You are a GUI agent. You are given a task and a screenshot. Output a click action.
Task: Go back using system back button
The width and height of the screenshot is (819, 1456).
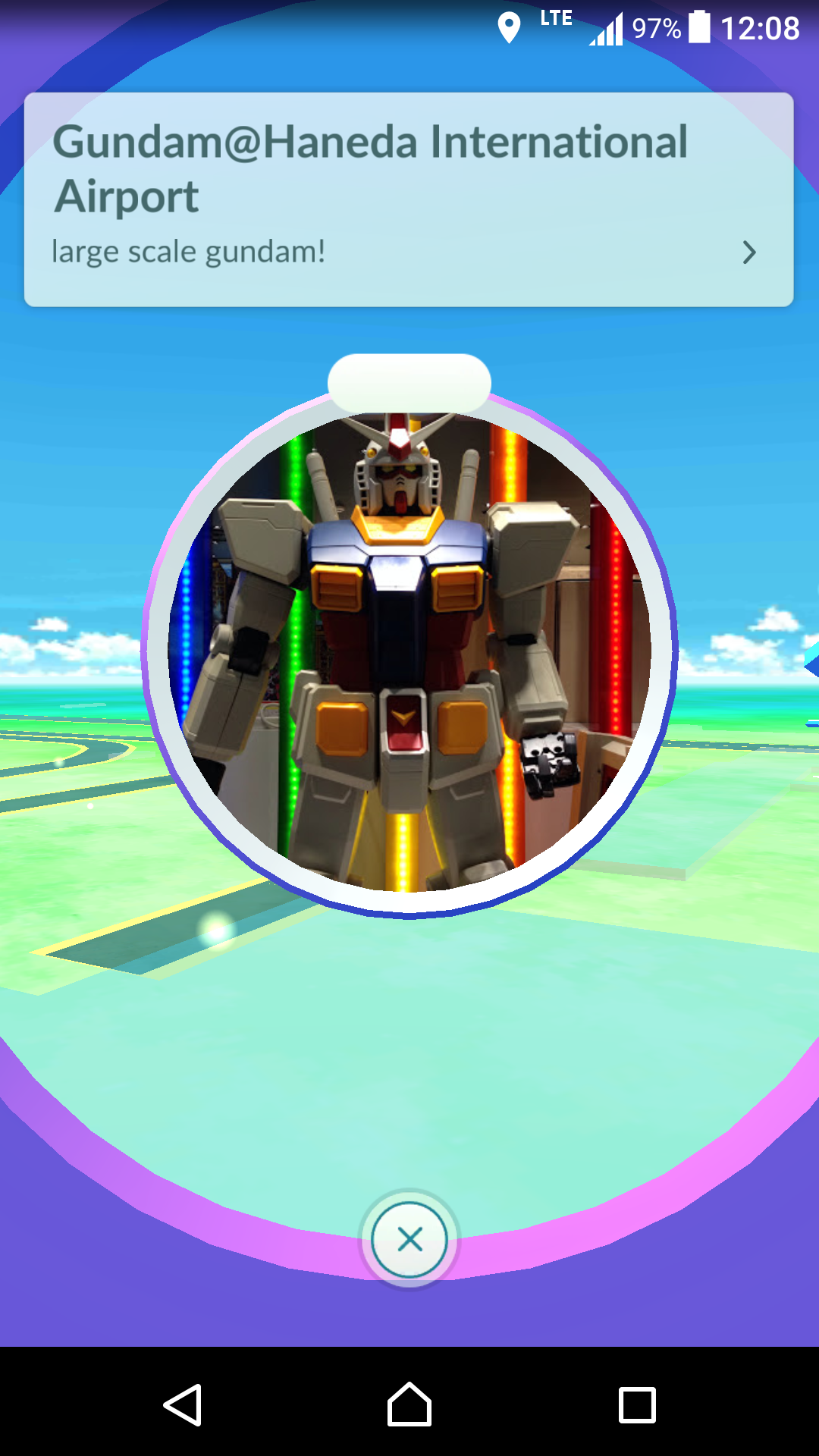coord(183,1404)
